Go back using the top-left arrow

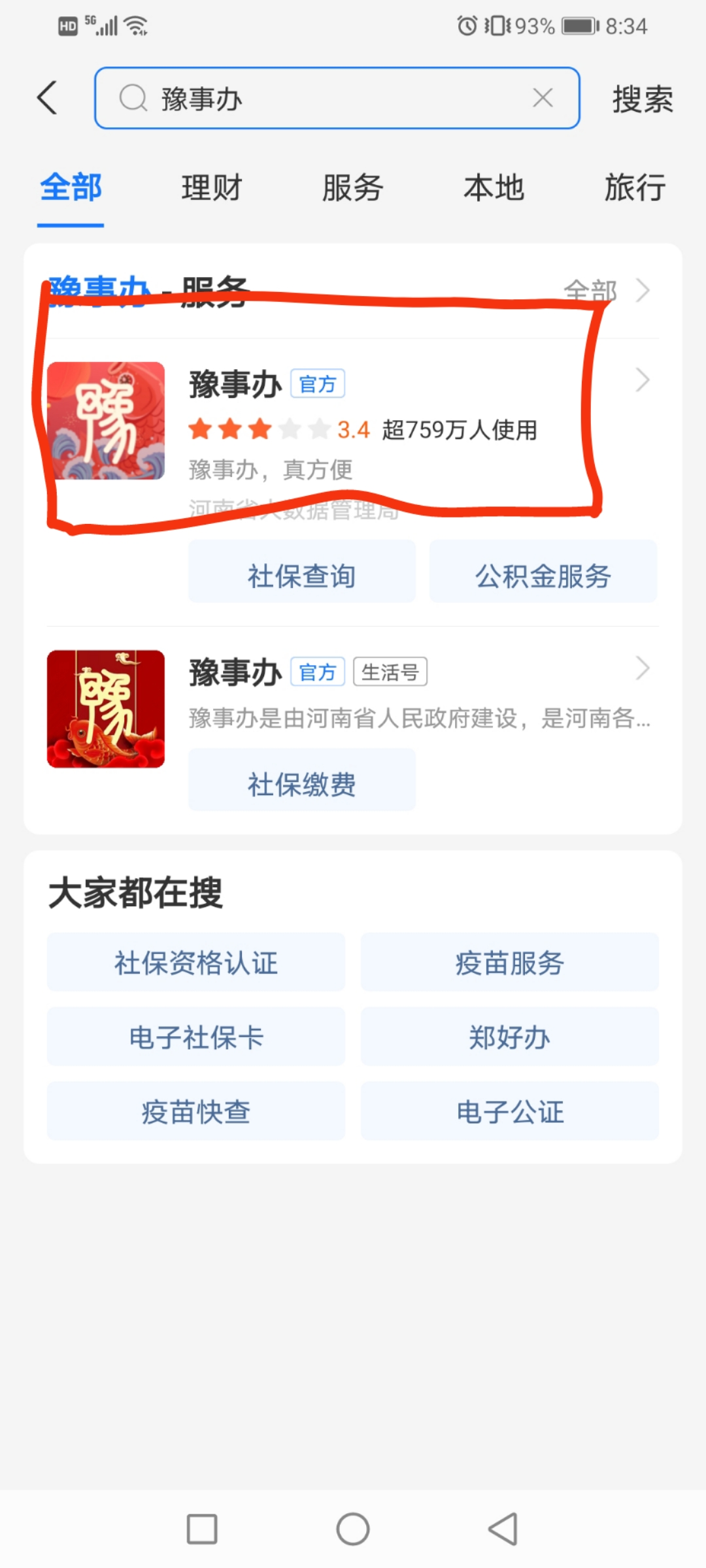[x=47, y=99]
